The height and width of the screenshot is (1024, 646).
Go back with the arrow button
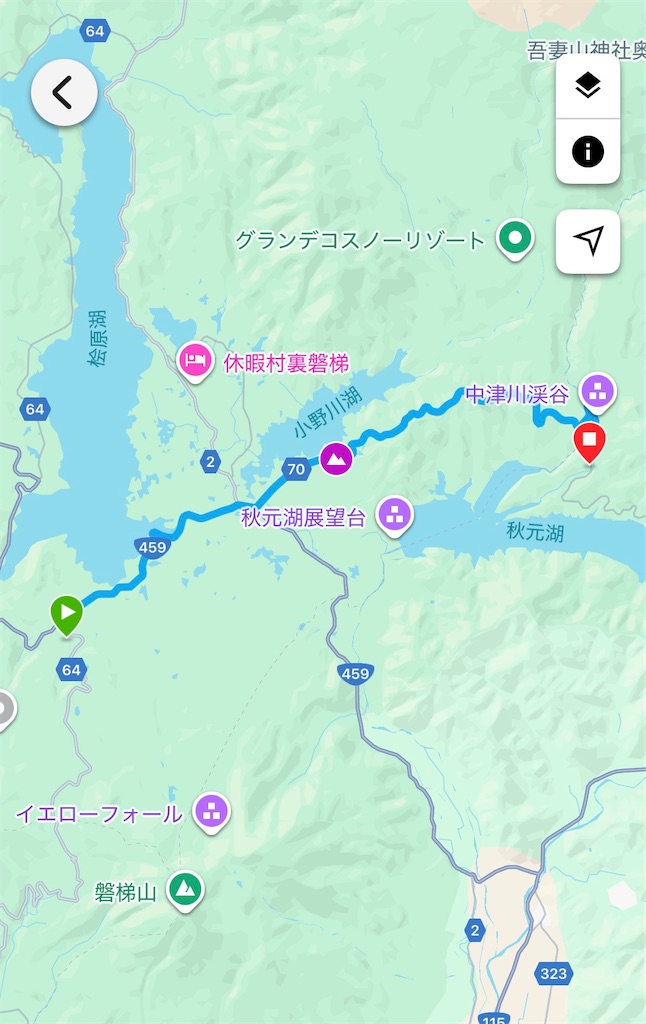pos(64,93)
